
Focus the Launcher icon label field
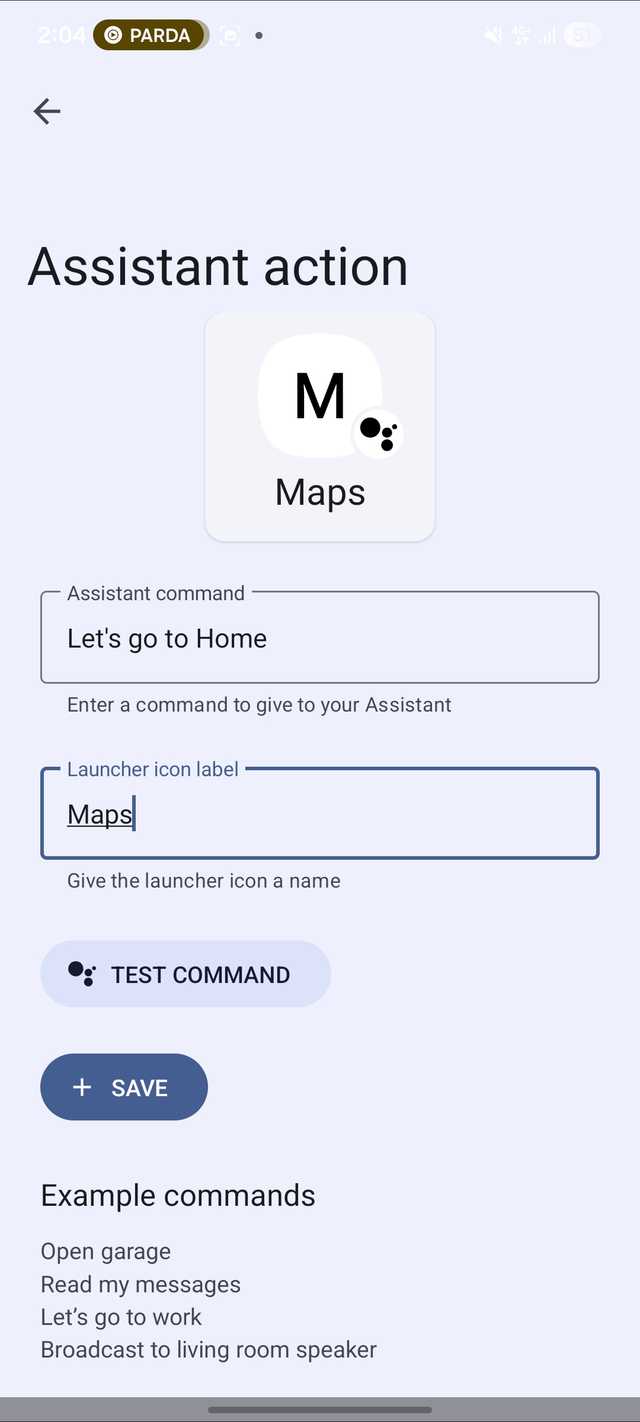point(320,814)
